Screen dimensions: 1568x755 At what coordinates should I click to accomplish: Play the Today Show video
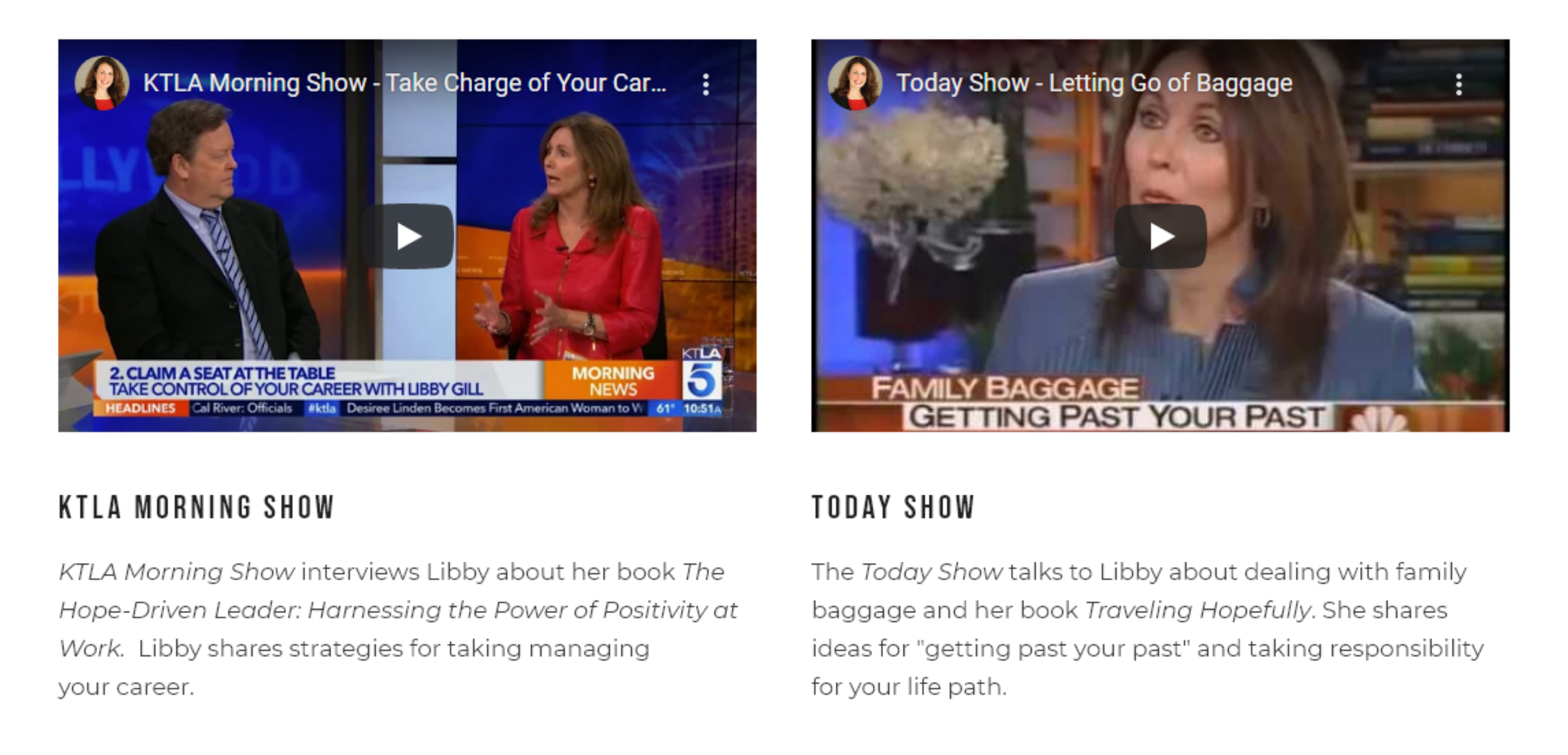click(x=1160, y=236)
